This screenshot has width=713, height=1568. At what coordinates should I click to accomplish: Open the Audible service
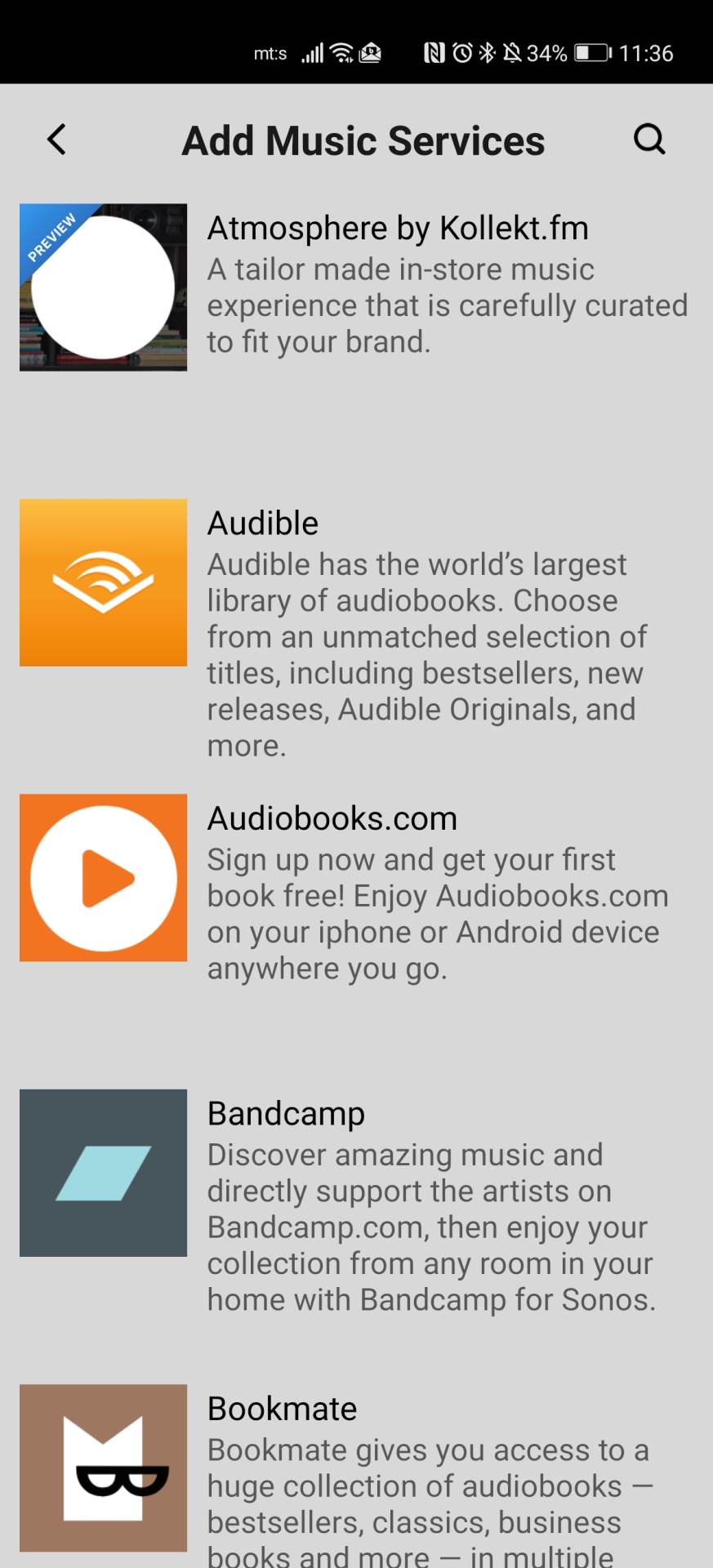(x=263, y=523)
